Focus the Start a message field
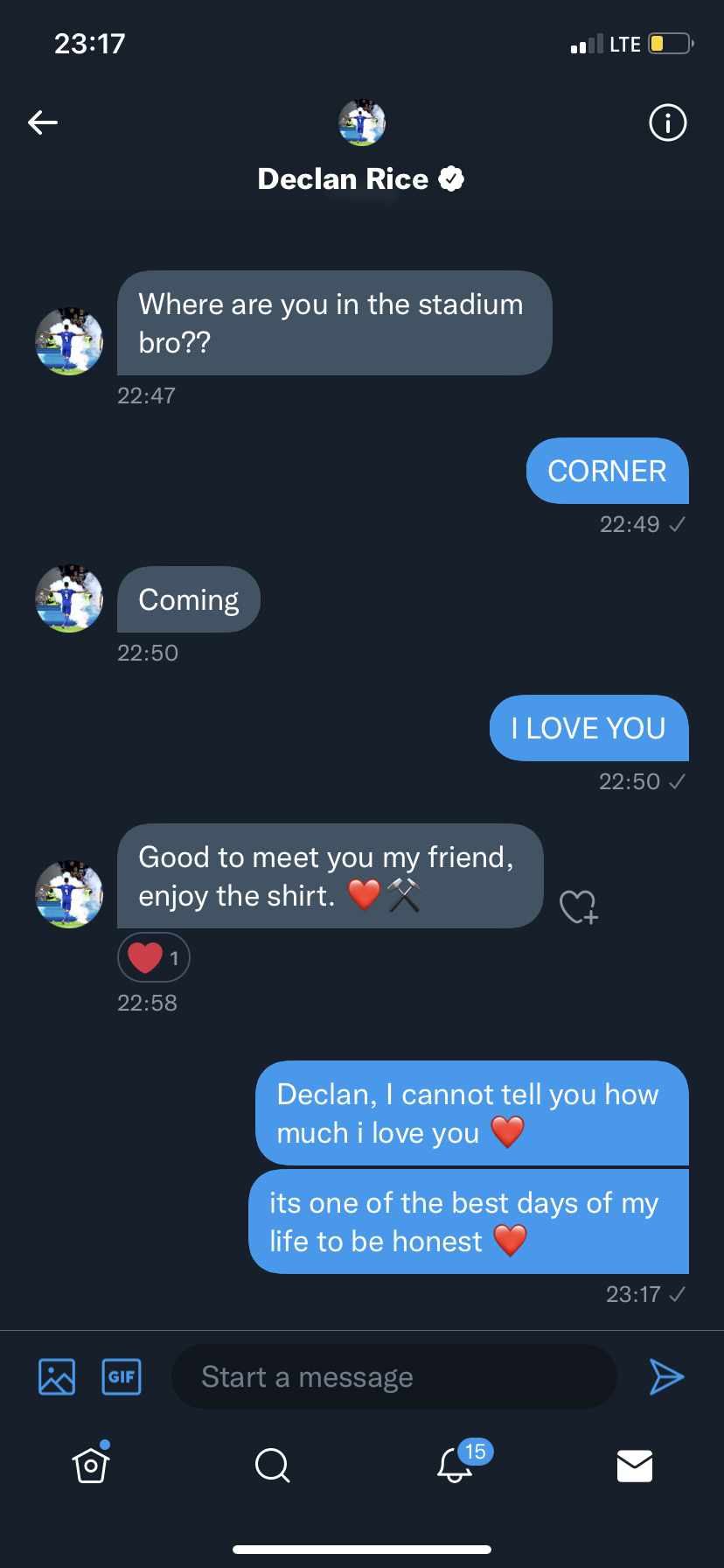The height and width of the screenshot is (1568, 724). pos(393,1377)
